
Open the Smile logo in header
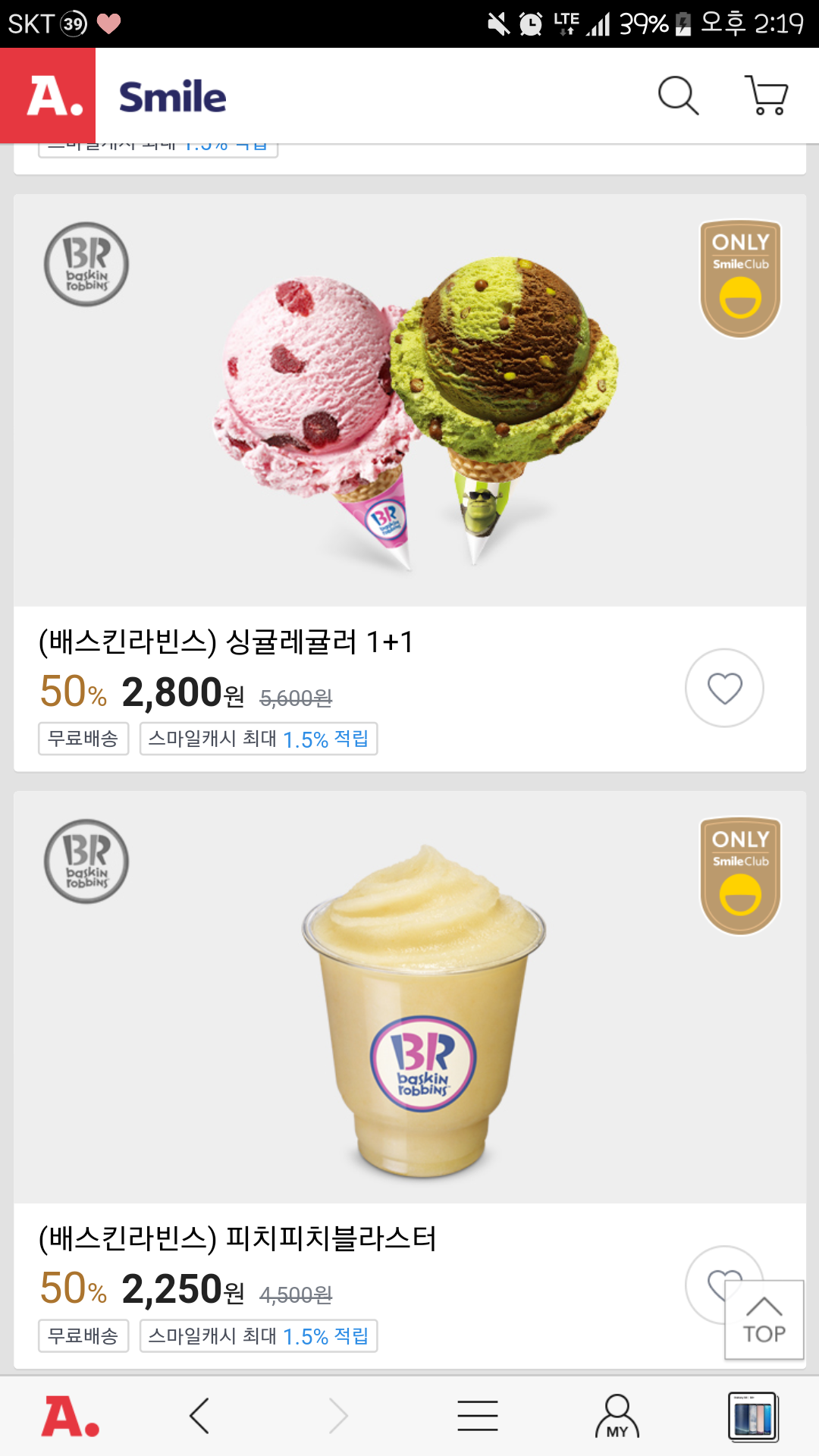coord(173,97)
